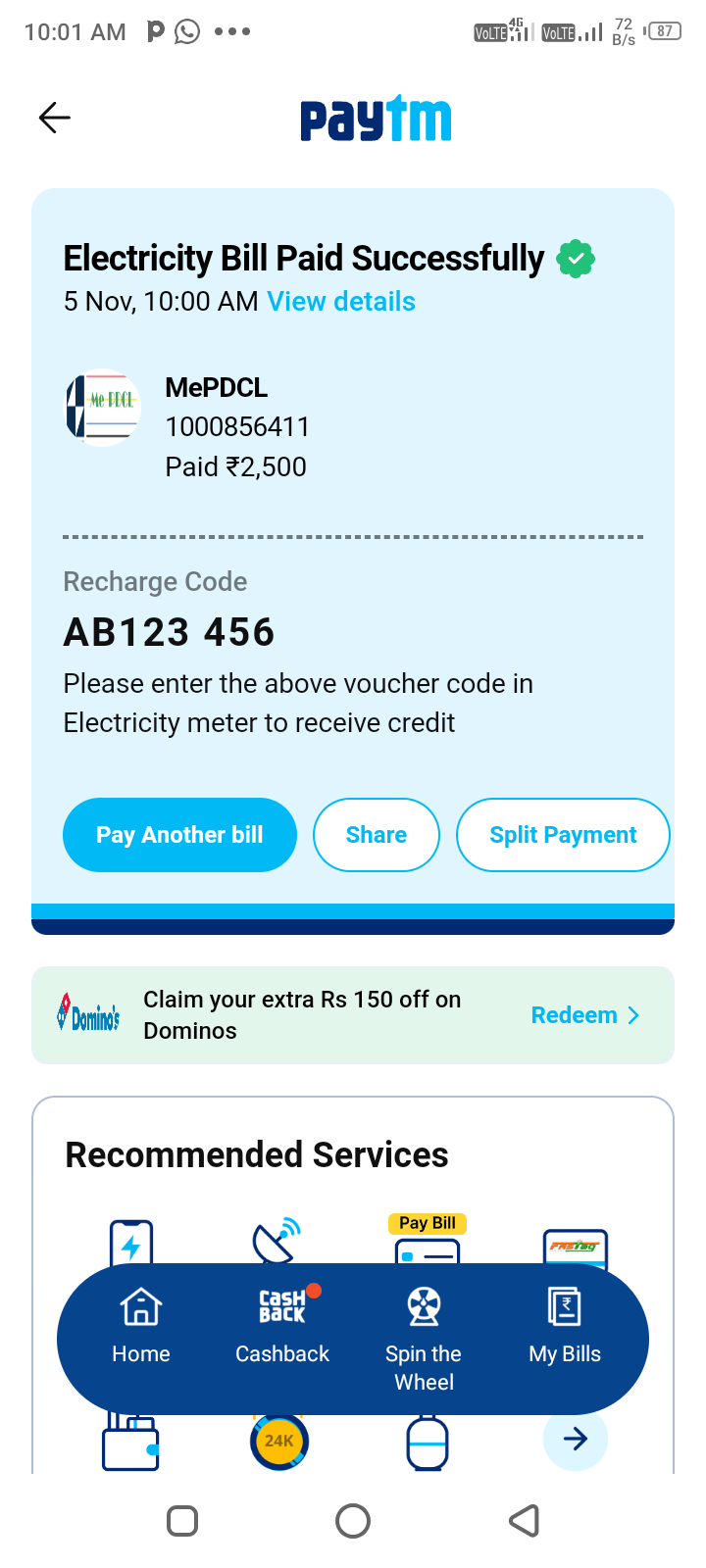The height and width of the screenshot is (1568, 706).
Task: Redeem the Dominos Rs 150 offer
Action: click(585, 1015)
